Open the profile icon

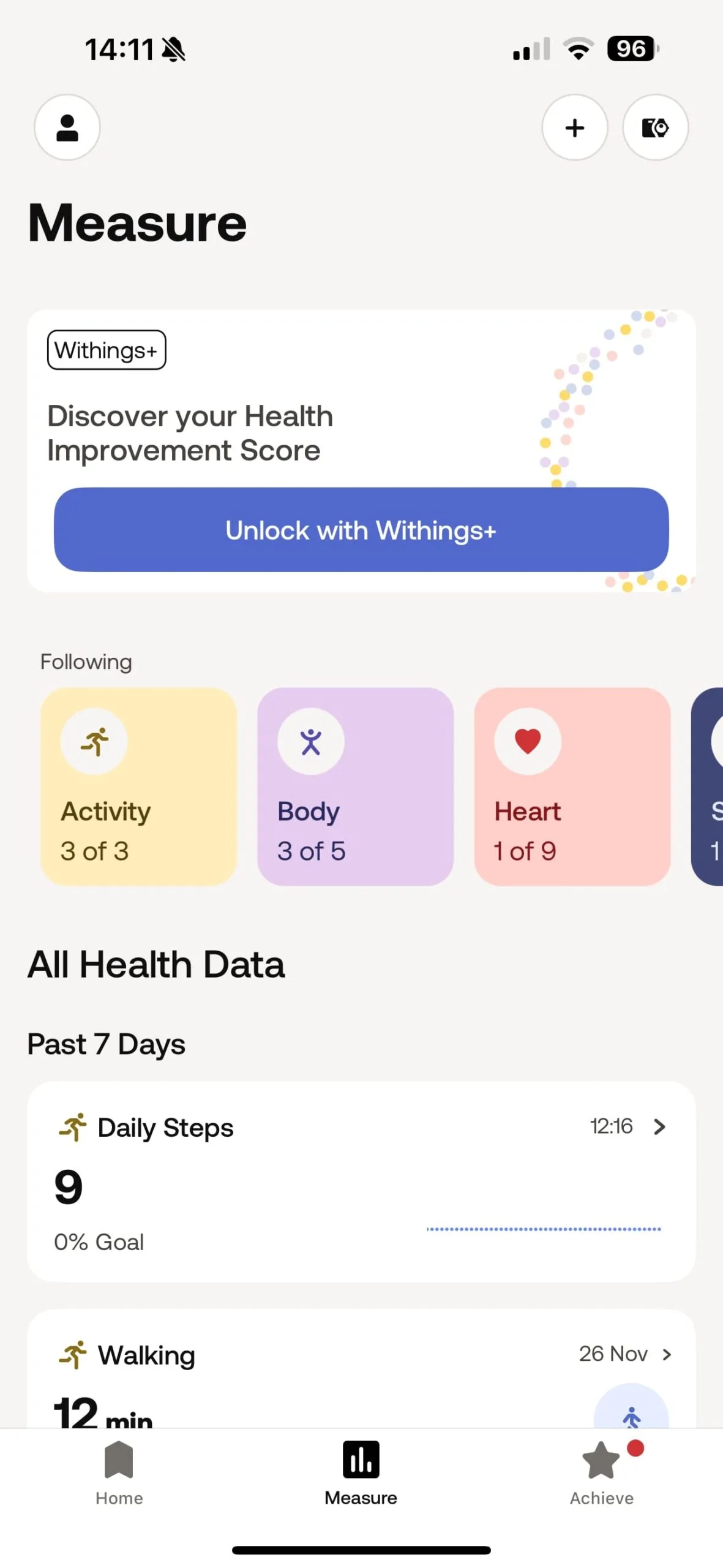click(x=67, y=127)
